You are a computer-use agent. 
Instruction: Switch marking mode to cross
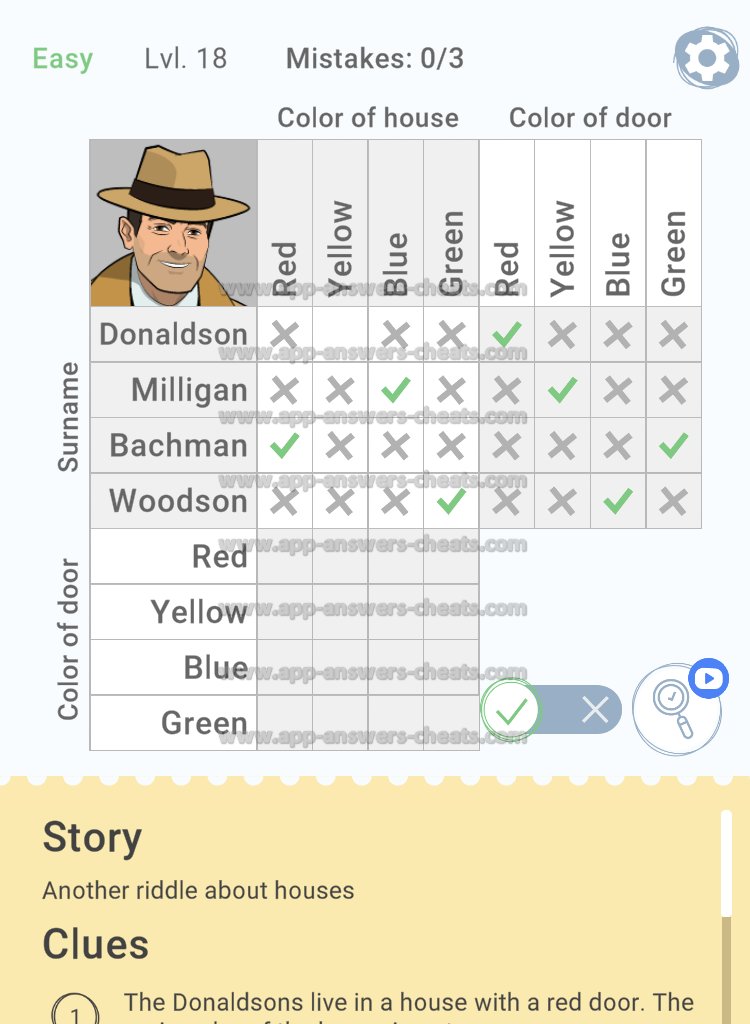pyautogui.click(x=594, y=711)
